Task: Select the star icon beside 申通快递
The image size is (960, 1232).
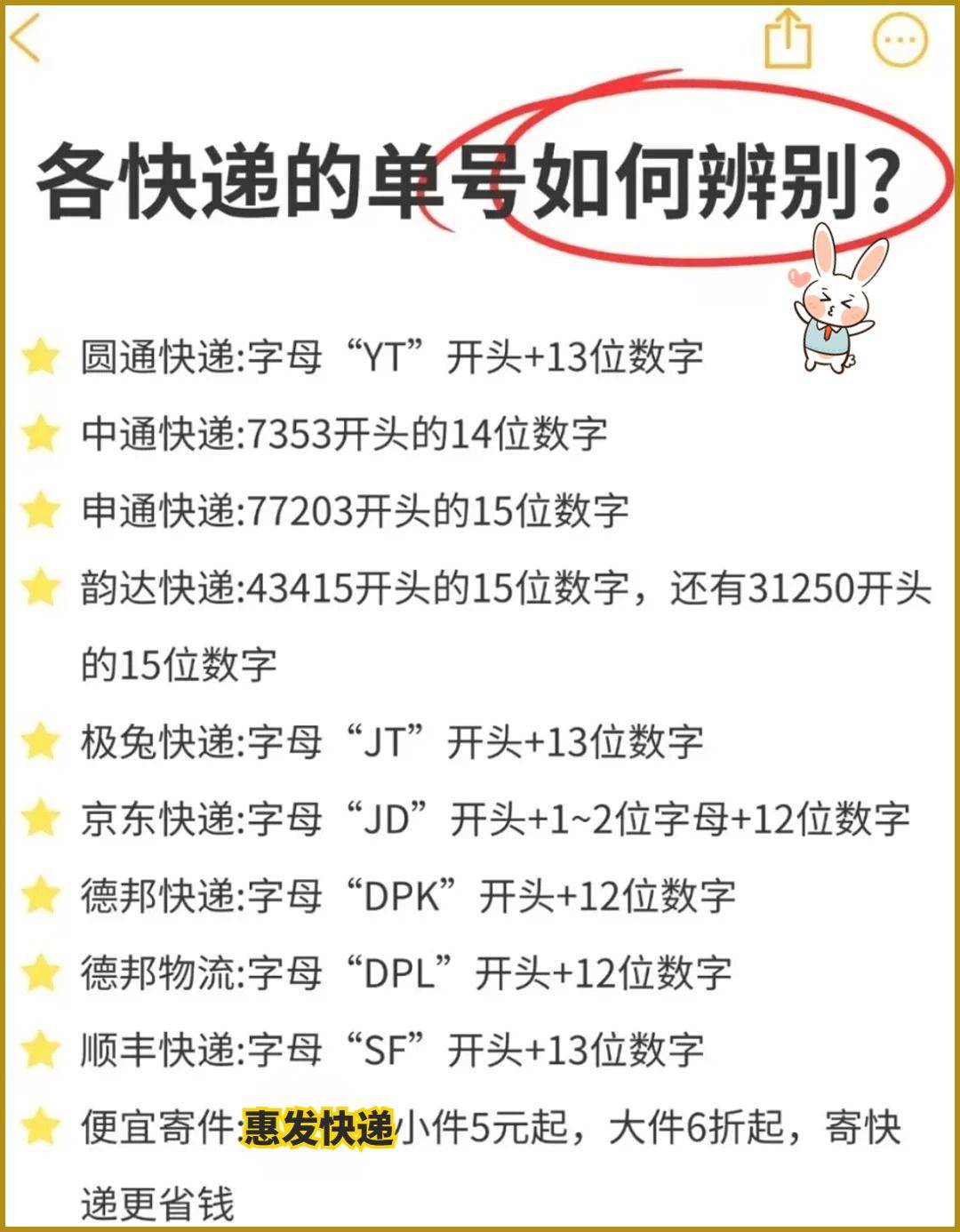Action: pyautogui.click(x=40, y=508)
